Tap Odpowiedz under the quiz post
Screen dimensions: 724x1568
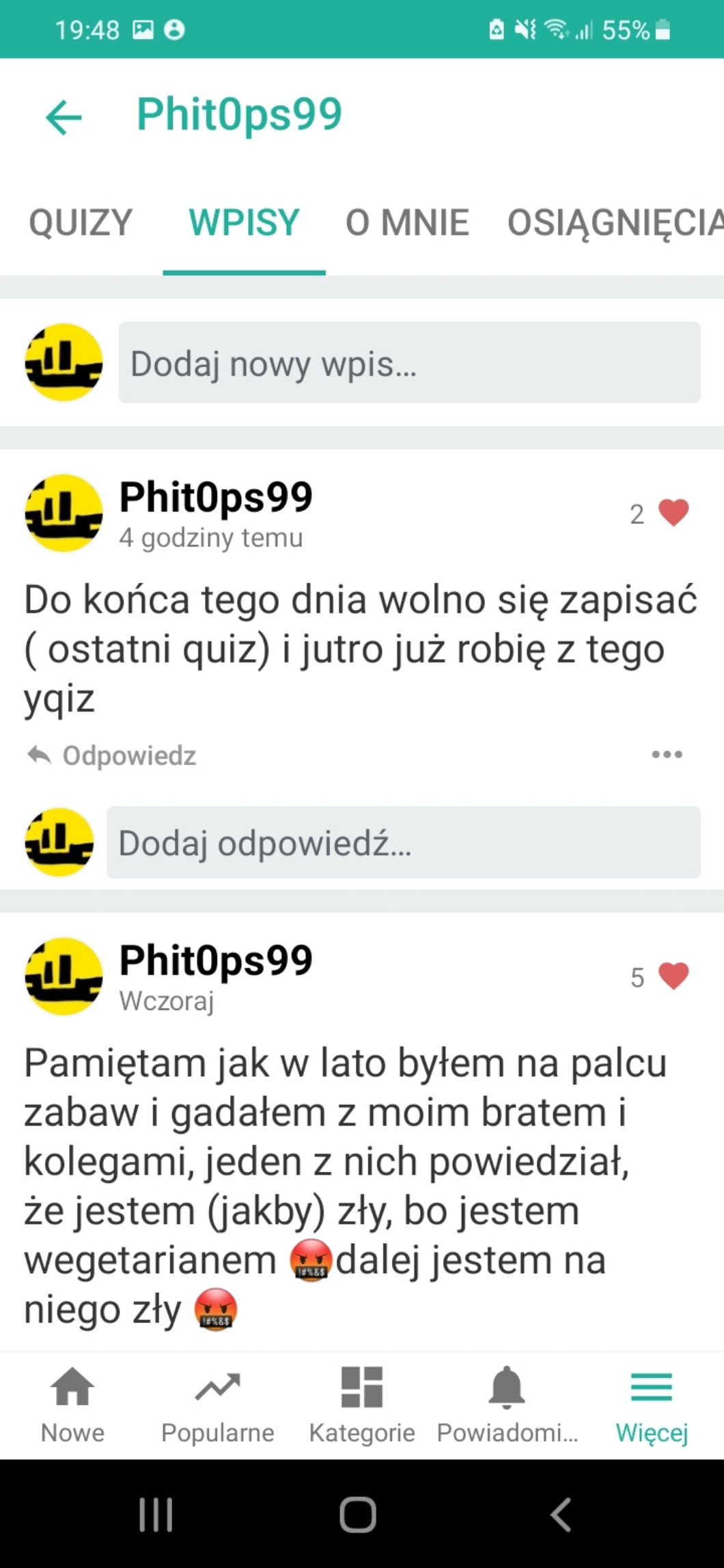click(113, 755)
